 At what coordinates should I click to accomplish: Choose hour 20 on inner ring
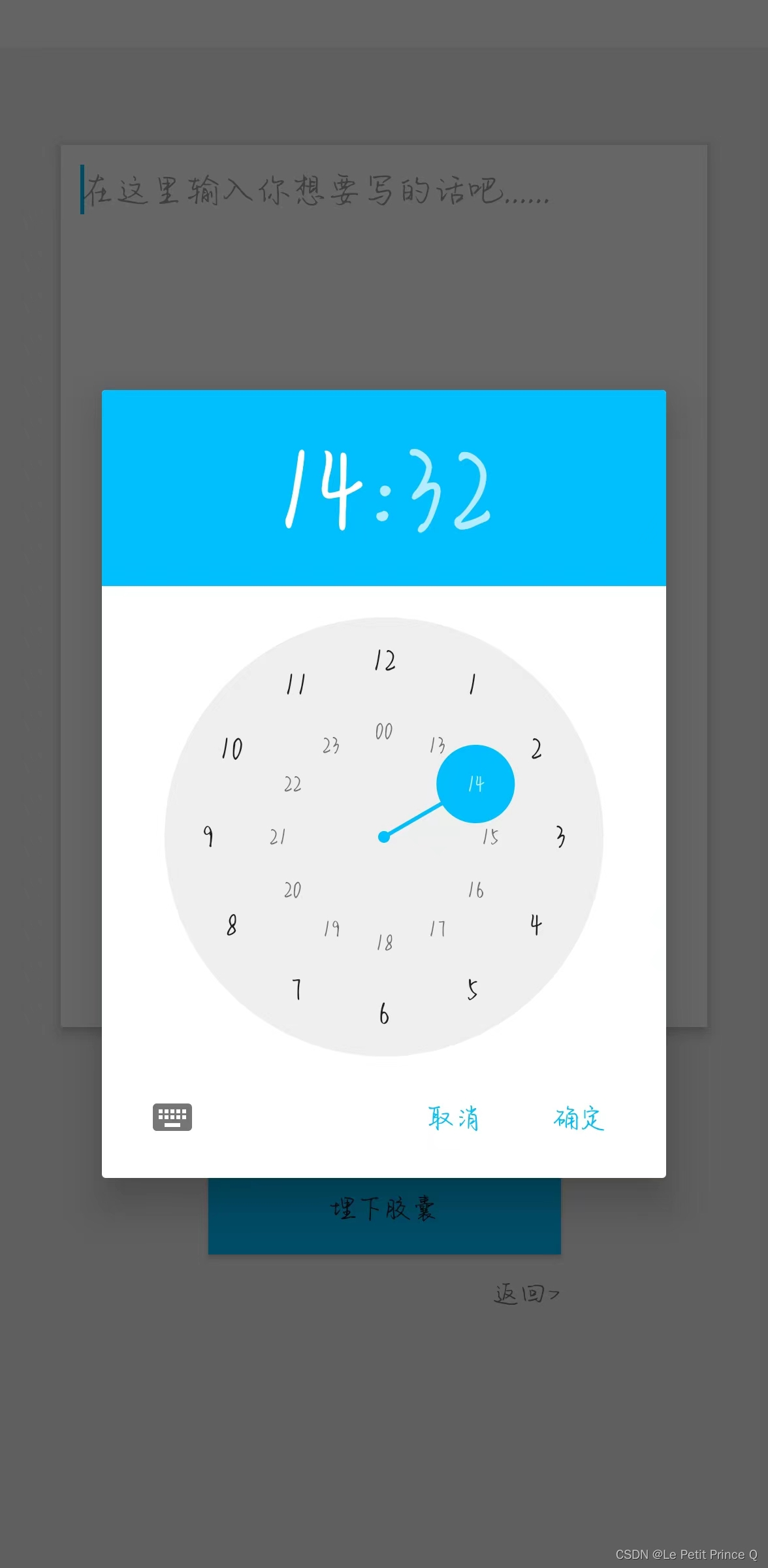[x=293, y=889]
